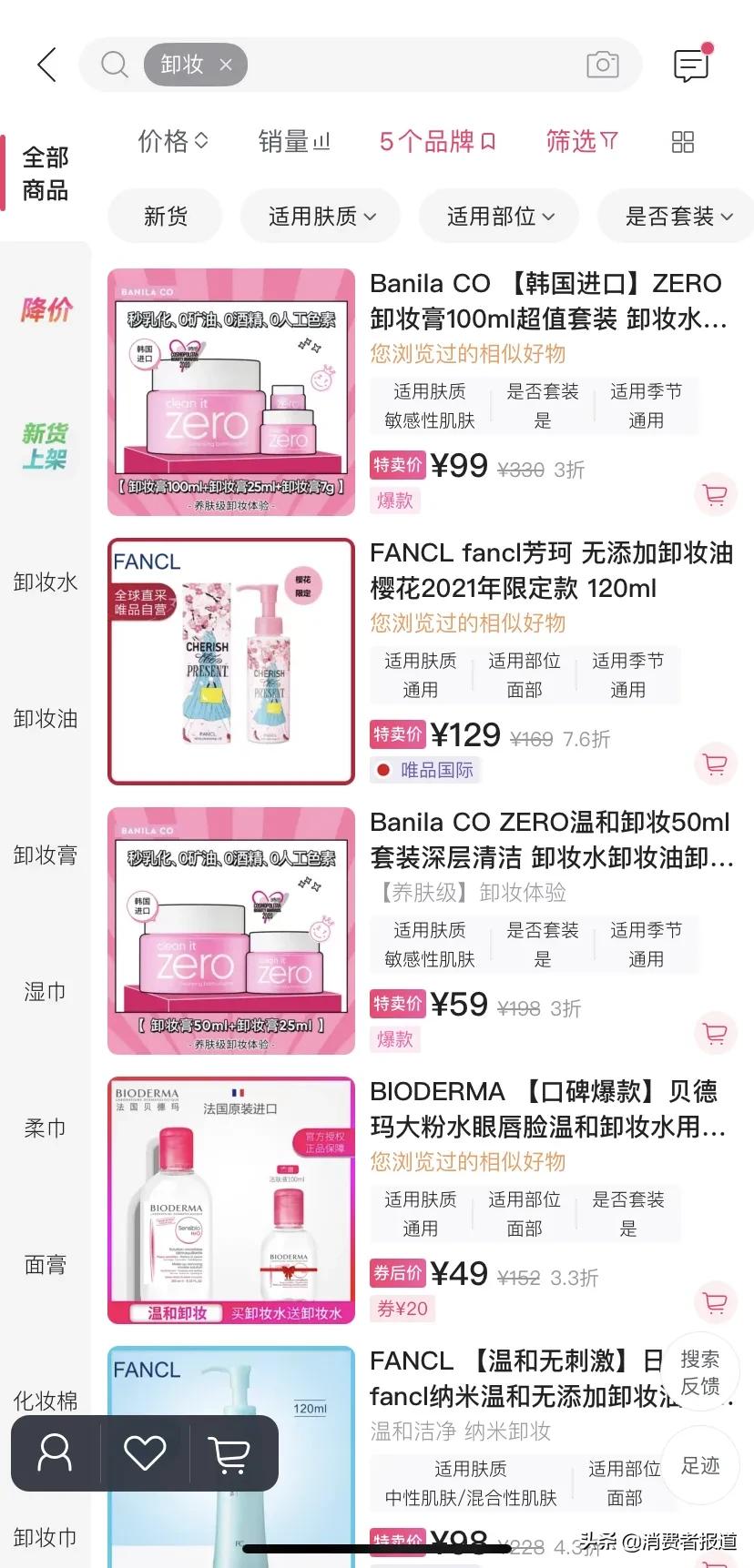Enable sorting by 销量
The width and height of the screenshot is (754, 1568).
[x=293, y=142]
